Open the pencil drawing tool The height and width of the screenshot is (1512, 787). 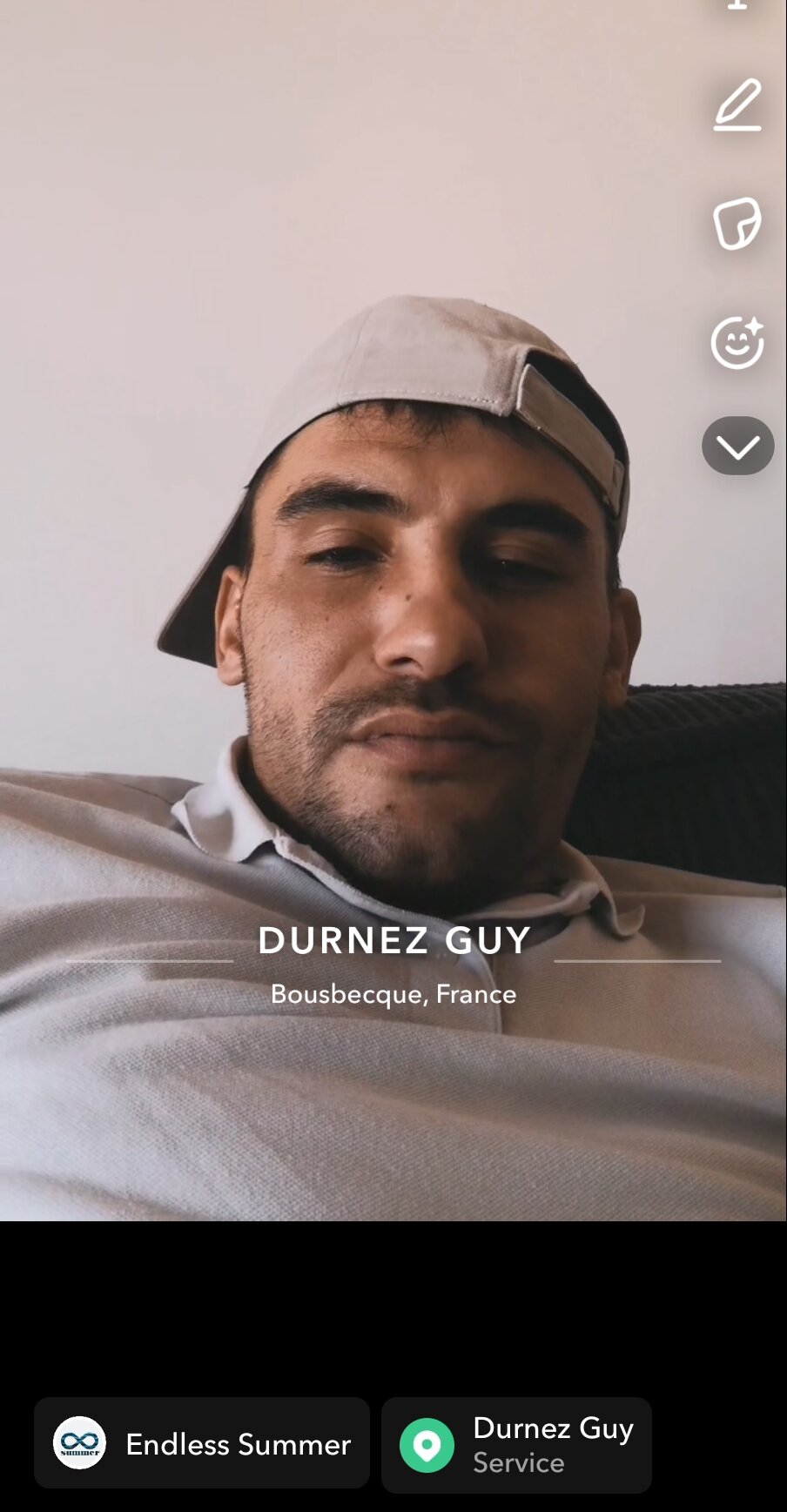click(737, 104)
